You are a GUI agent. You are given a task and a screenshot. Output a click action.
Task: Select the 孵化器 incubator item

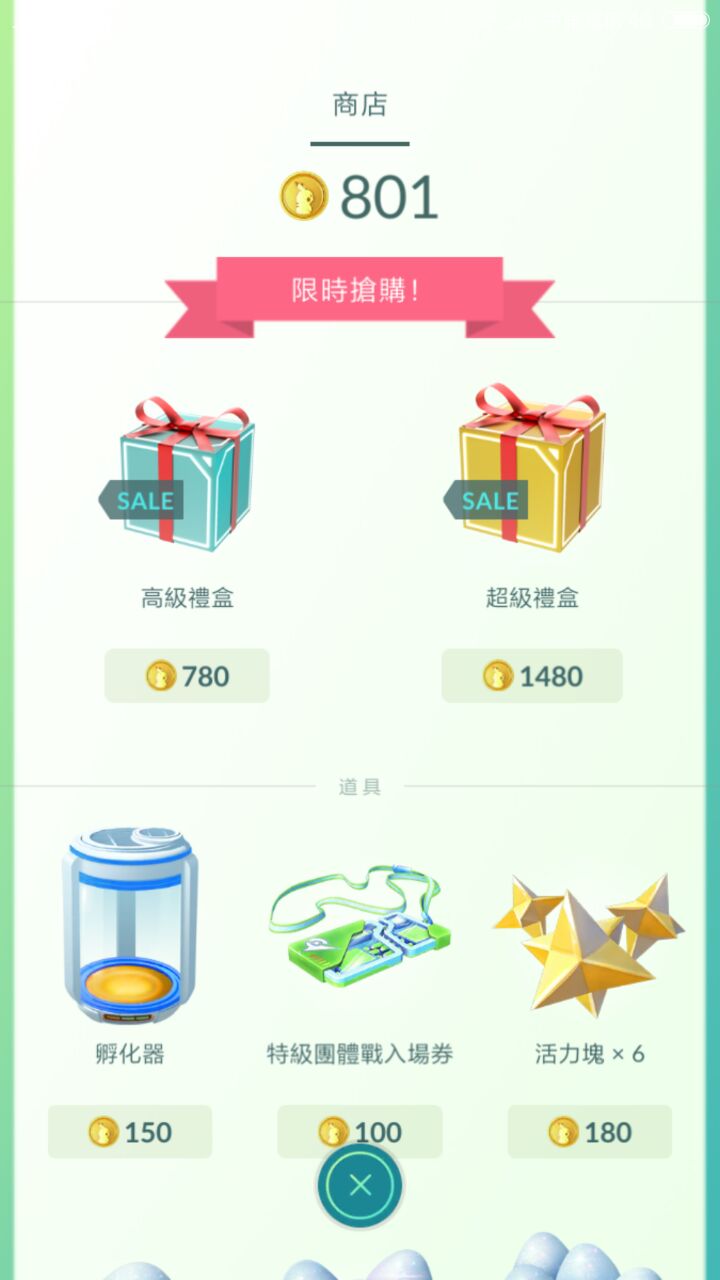pyautogui.click(x=130, y=925)
